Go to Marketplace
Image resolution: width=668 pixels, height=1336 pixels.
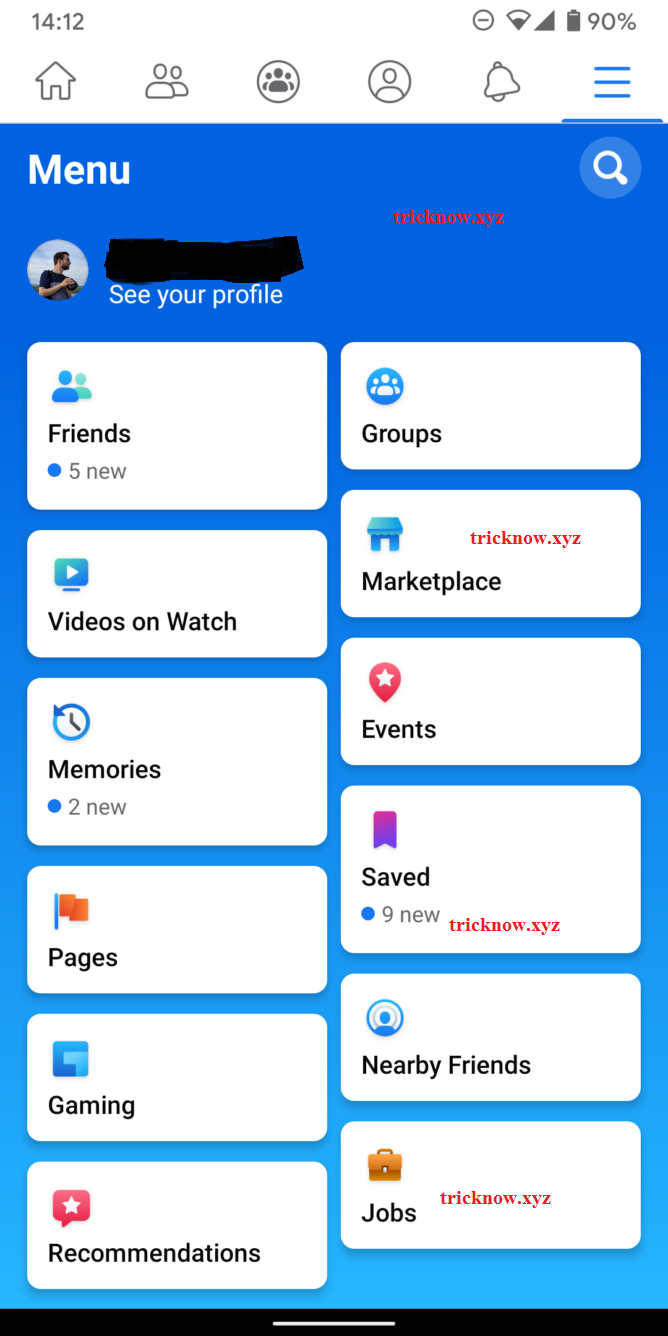(490, 554)
